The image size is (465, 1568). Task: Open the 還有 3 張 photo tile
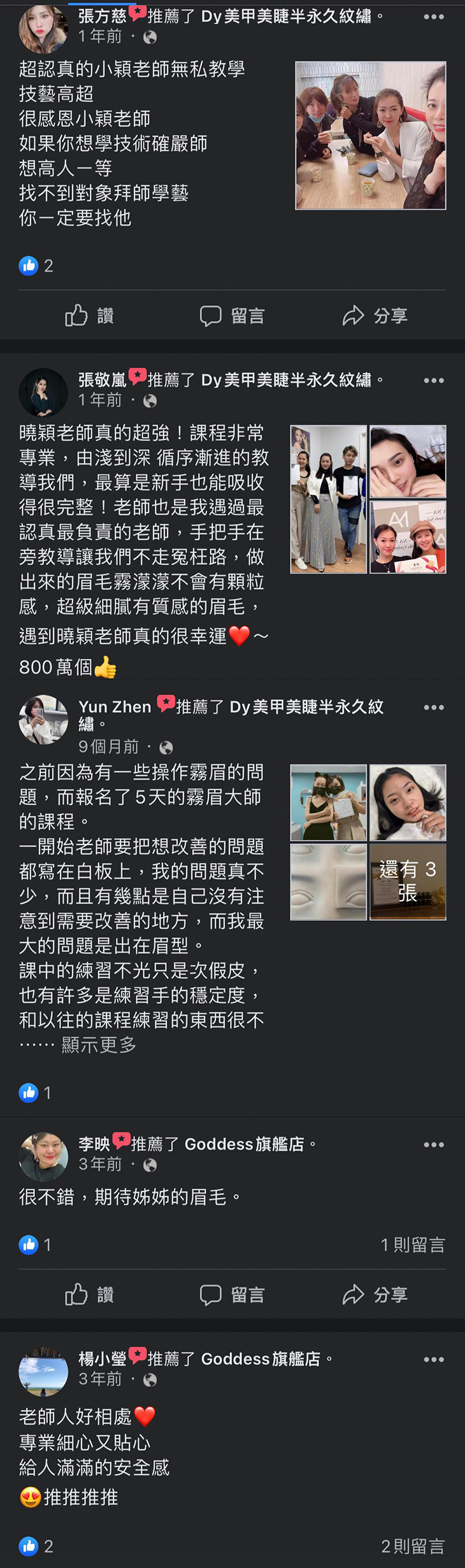click(x=408, y=881)
